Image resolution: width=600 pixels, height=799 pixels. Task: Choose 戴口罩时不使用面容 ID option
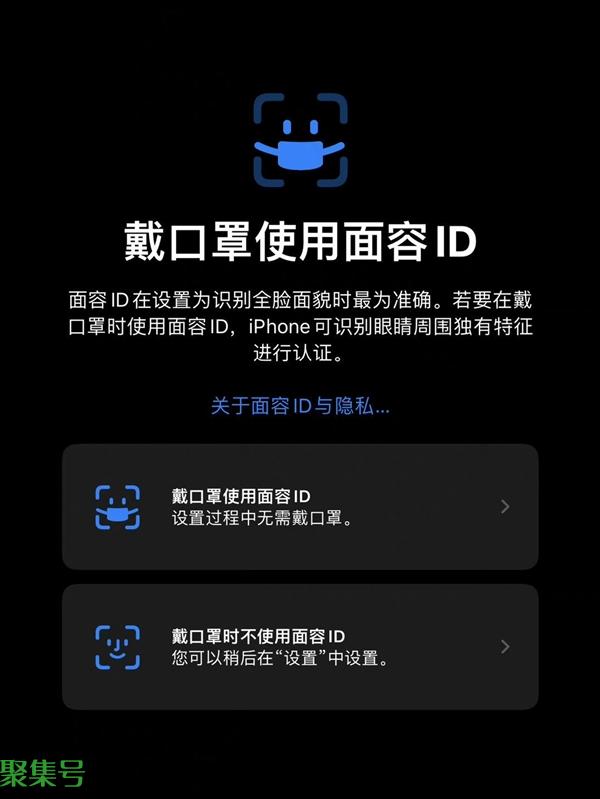pyautogui.click(x=300, y=647)
